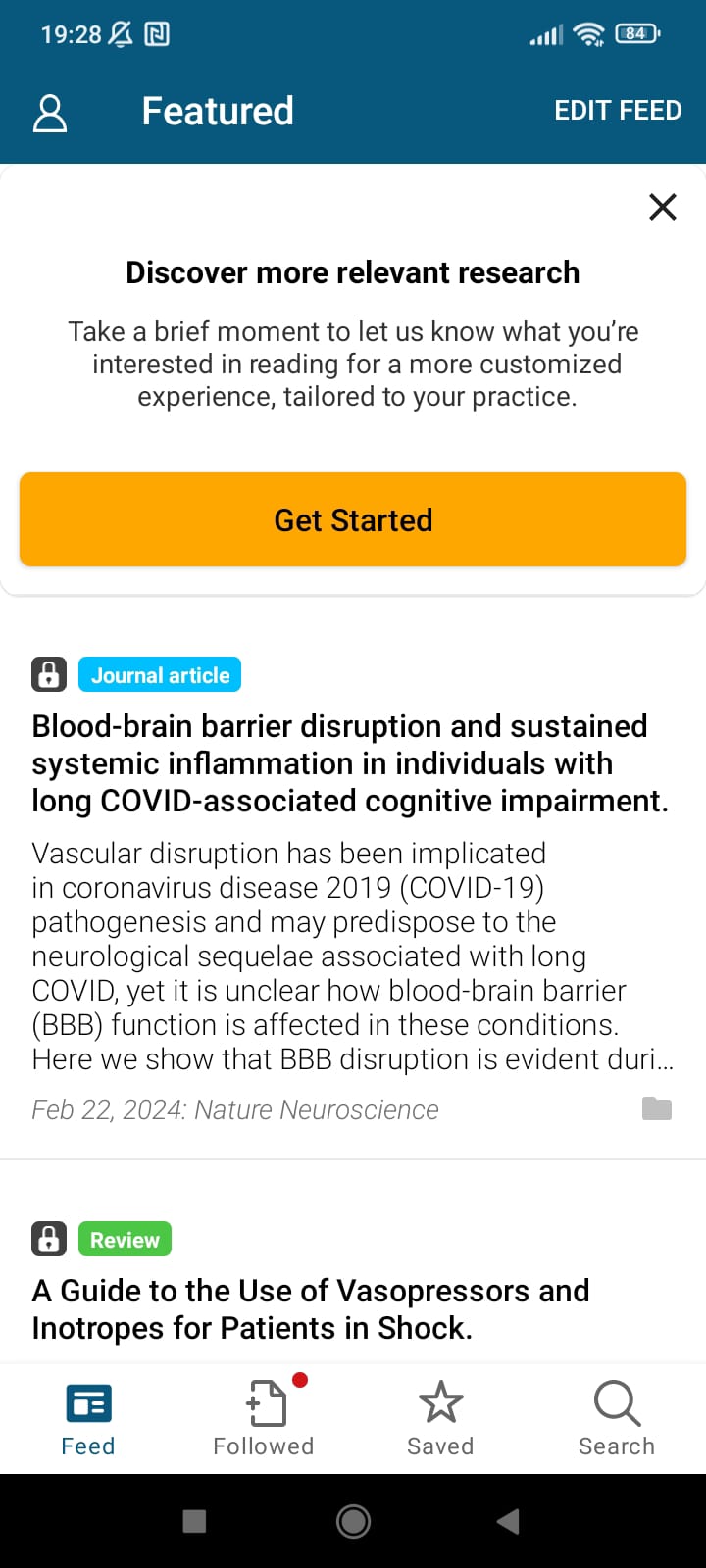Go to the Search tab

click(617, 1419)
